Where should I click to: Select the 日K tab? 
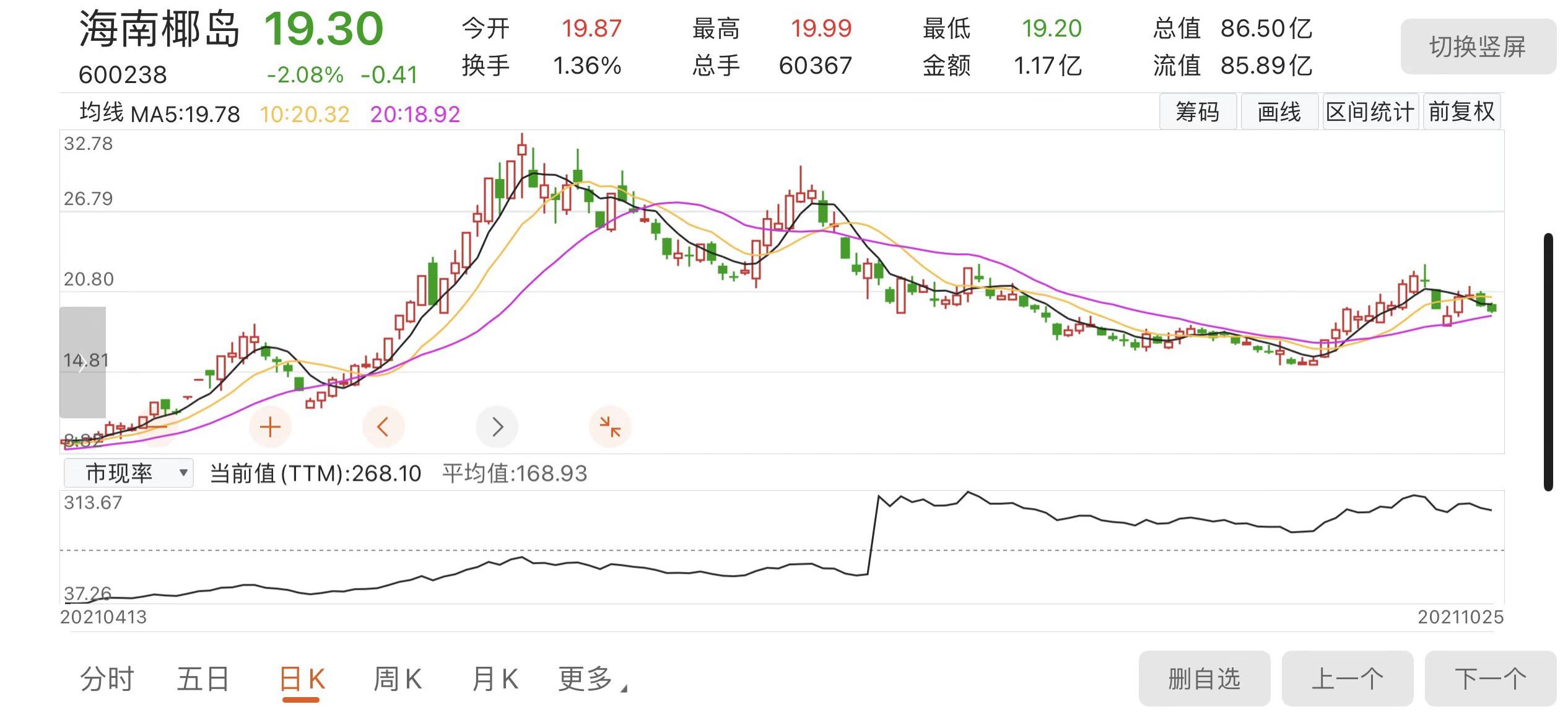point(302,680)
